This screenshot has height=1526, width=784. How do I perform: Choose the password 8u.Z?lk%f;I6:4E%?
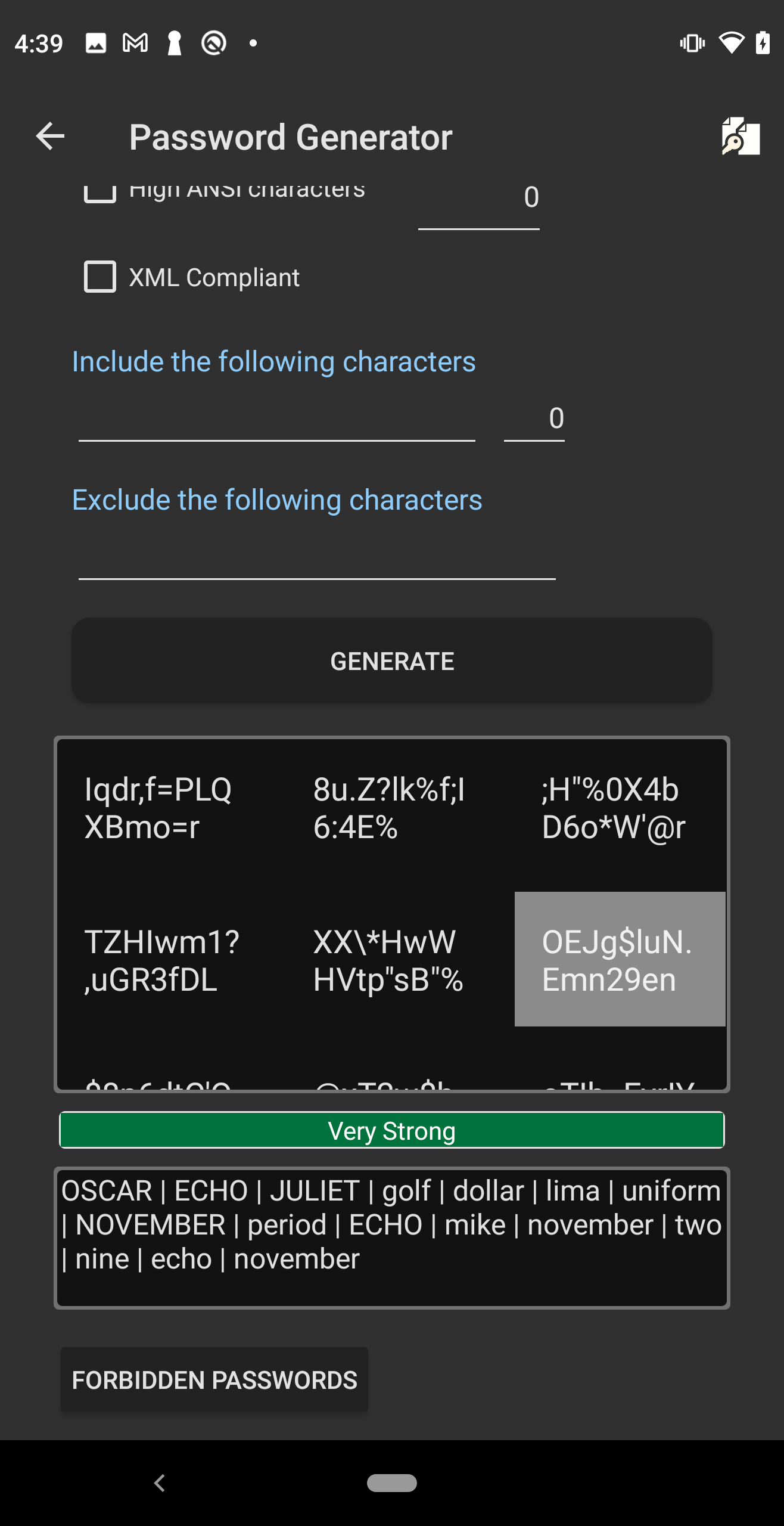point(388,808)
